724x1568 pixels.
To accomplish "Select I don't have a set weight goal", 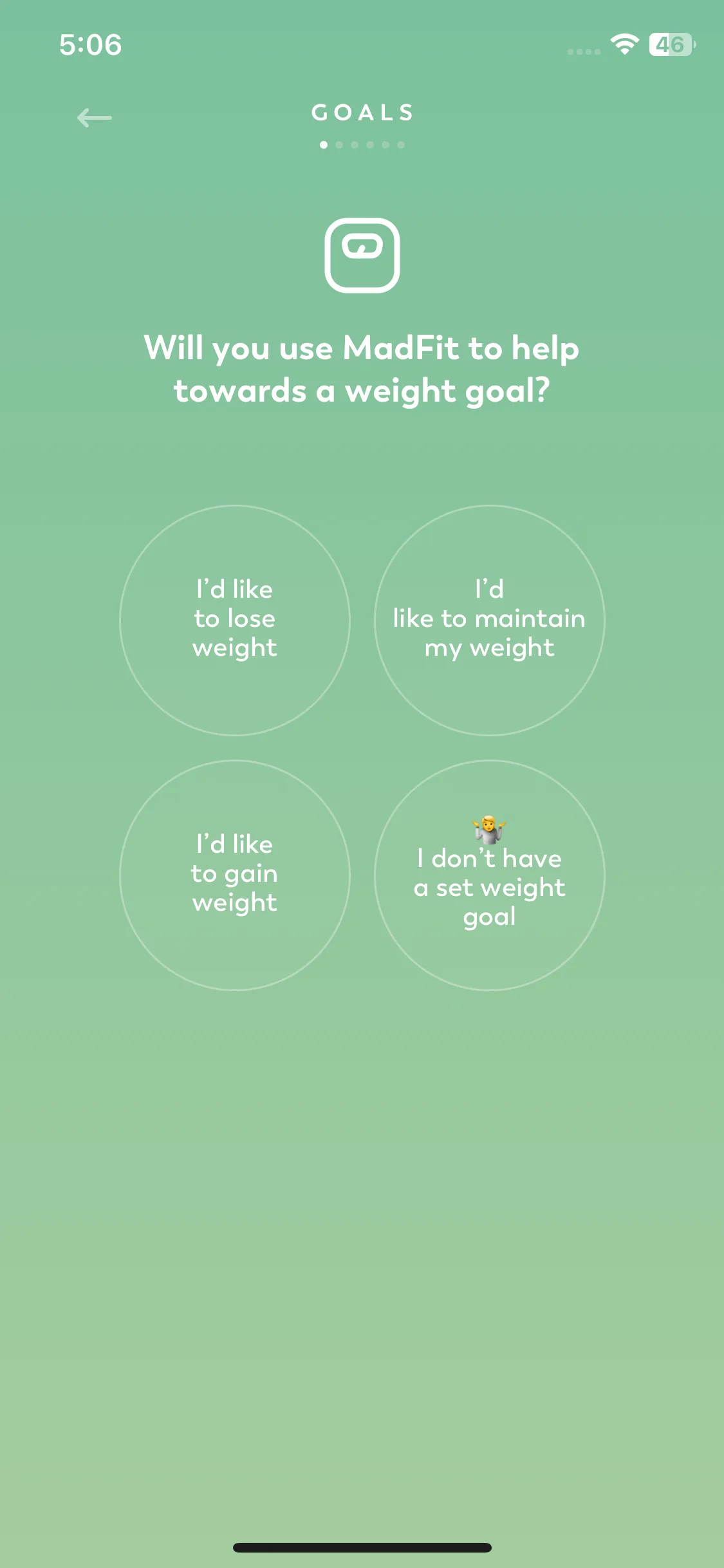I will (x=489, y=875).
